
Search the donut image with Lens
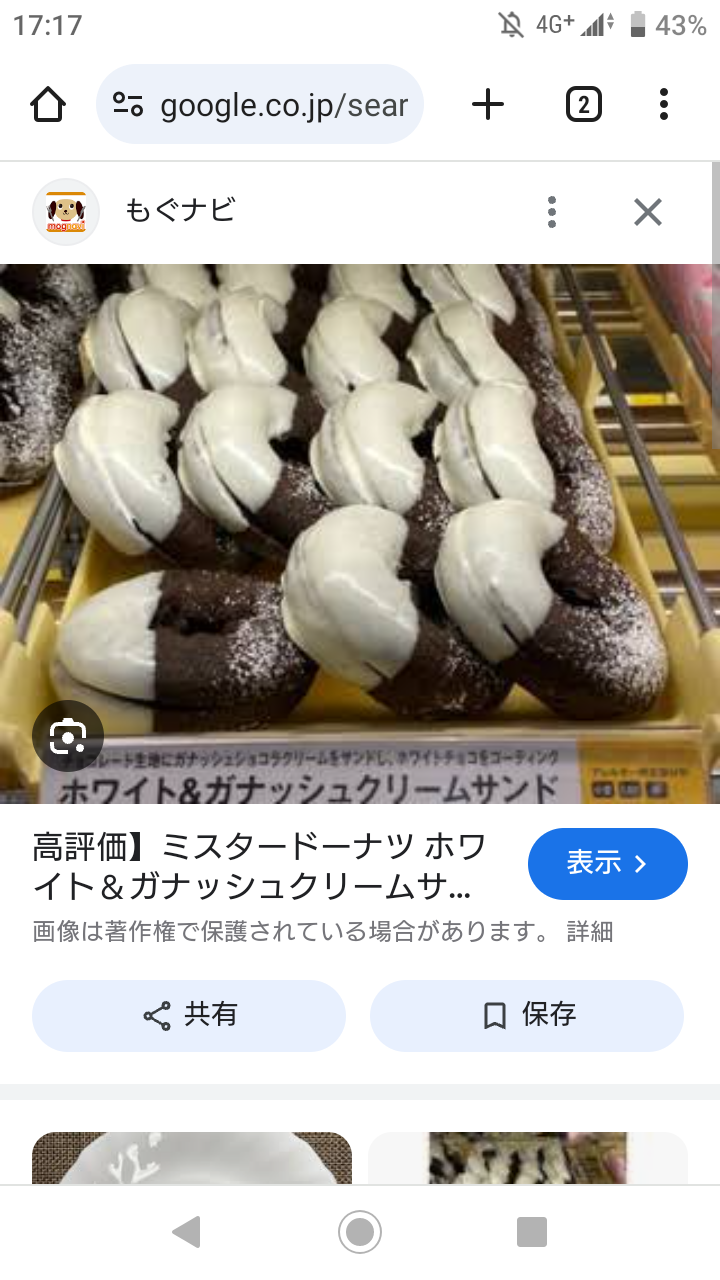pyautogui.click(x=68, y=738)
